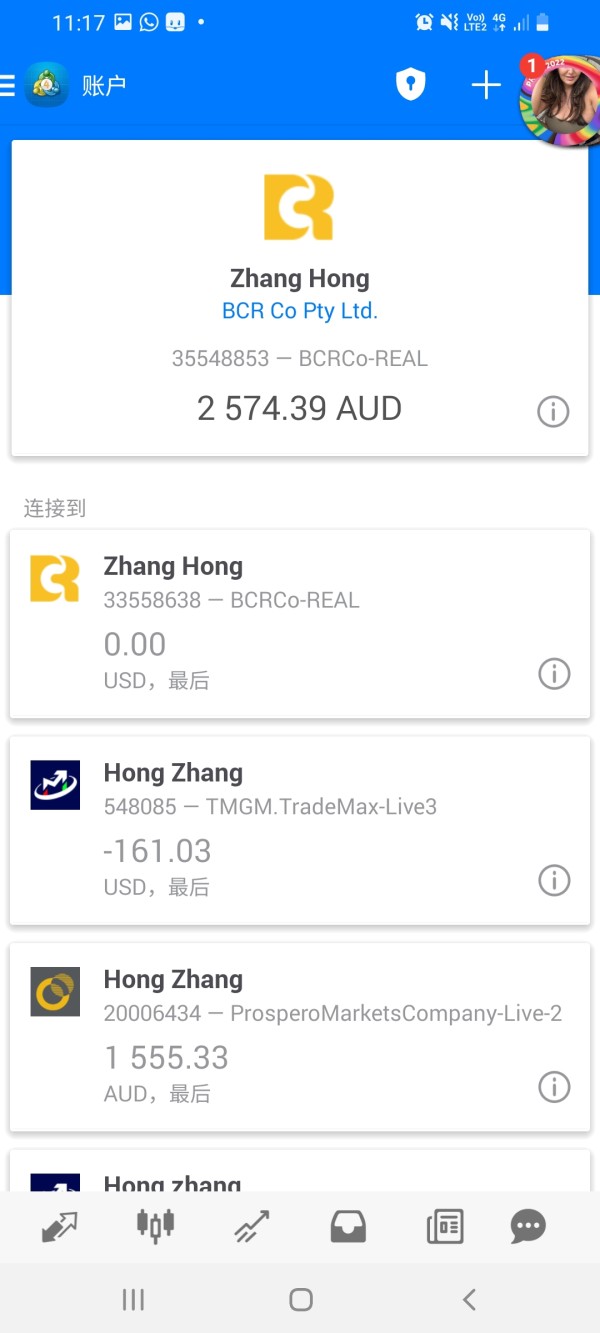Show info for account 33558638
Screen dimensions: 600x1333
point(553,674)
